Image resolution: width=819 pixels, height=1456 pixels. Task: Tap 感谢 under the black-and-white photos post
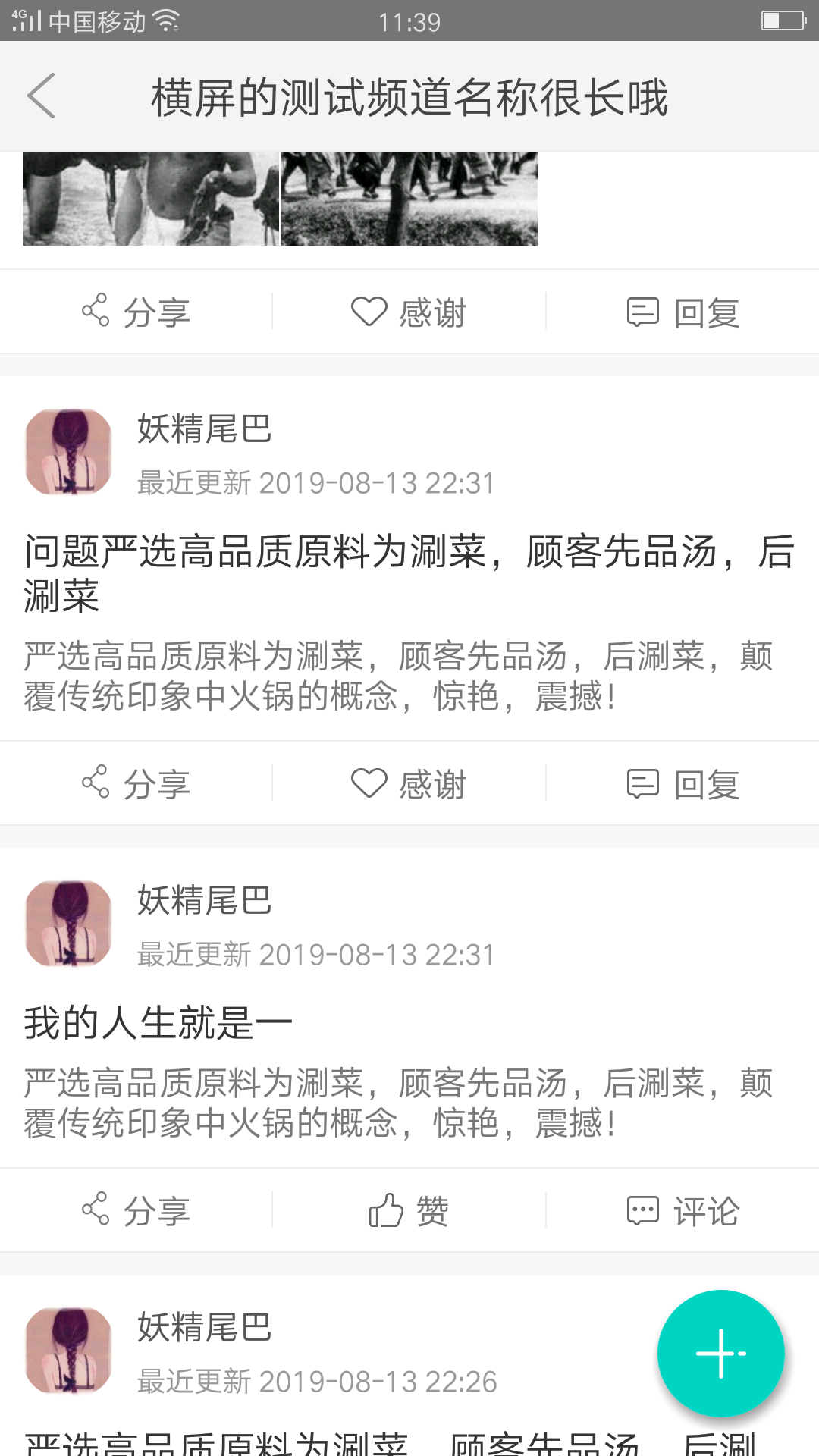(409, 312)
